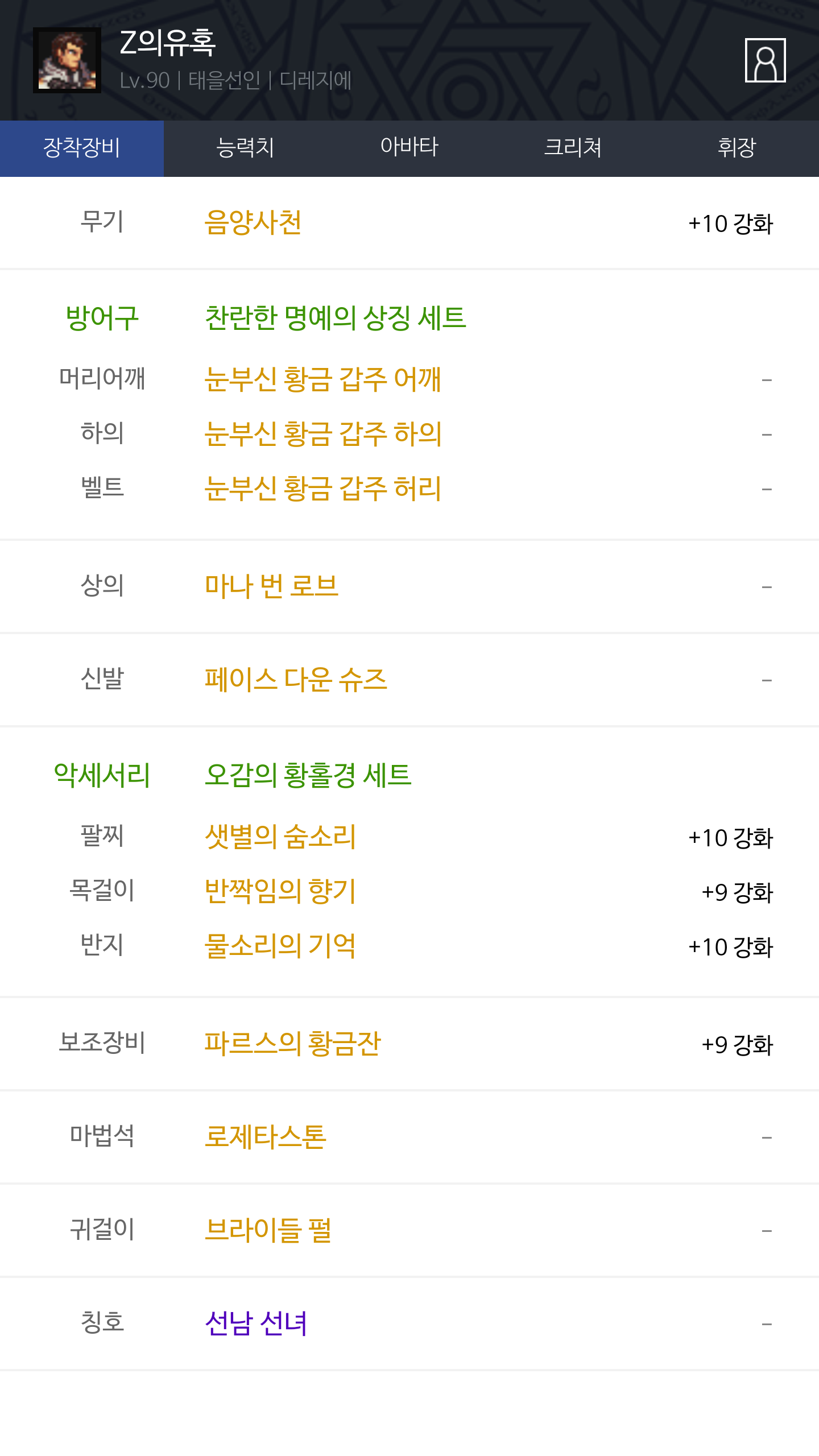Open accessory set 오감의 황홀경 세트
Screen dimensions: 819x1456
pyautogui.click(x=308, y=775)
